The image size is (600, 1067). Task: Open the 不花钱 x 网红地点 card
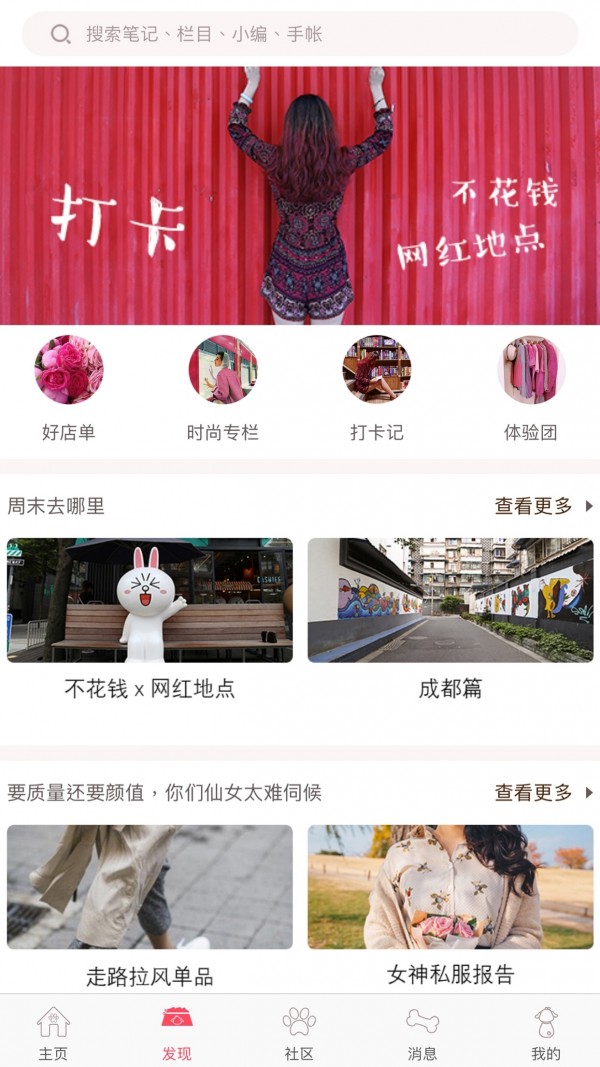(150, 615)
